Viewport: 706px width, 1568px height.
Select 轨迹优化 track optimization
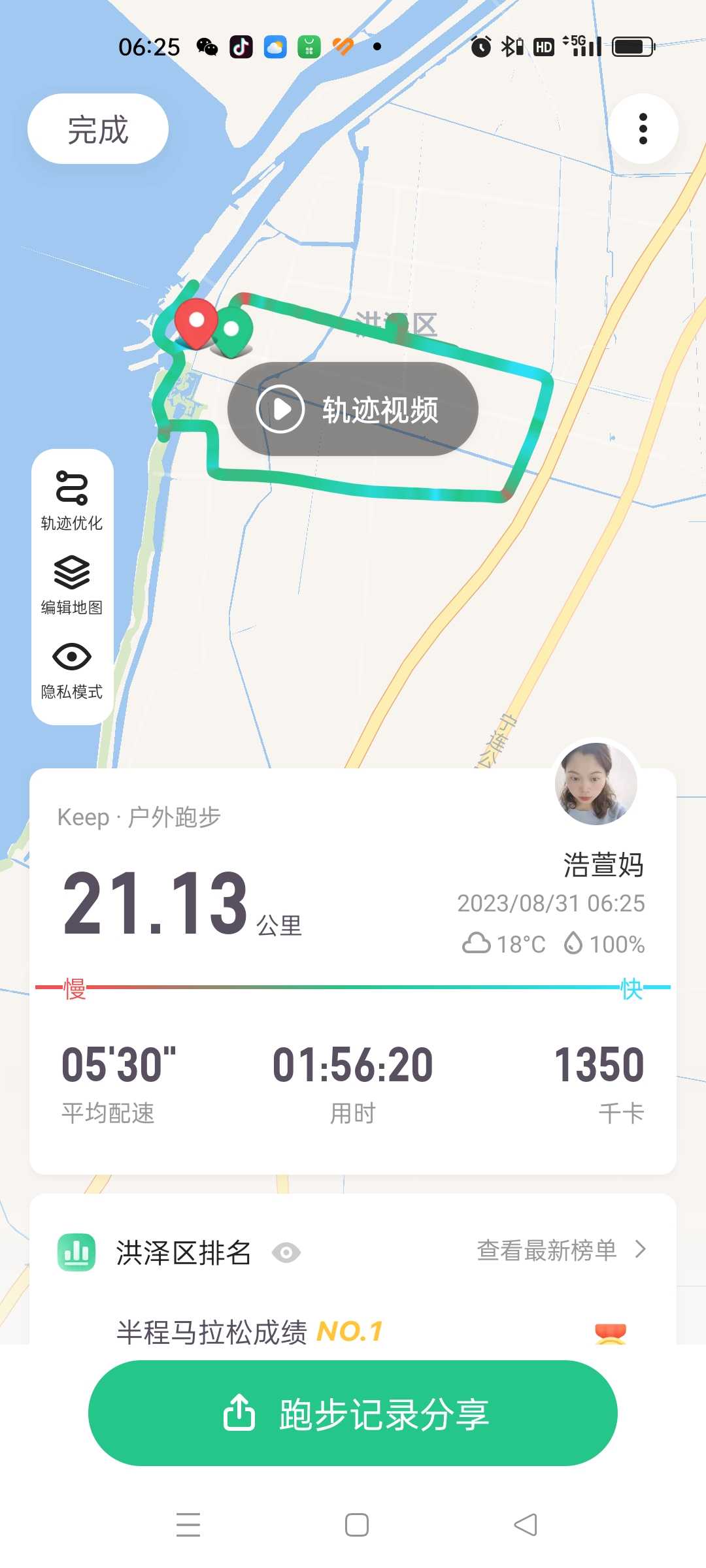[x=72, y=500]
